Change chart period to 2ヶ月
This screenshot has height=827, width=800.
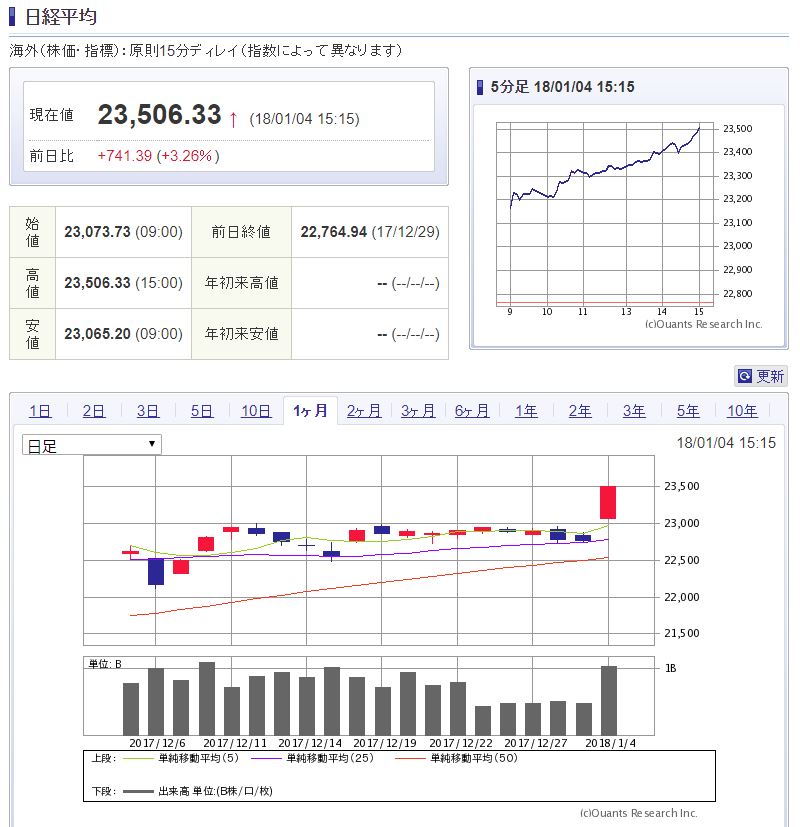364,410
